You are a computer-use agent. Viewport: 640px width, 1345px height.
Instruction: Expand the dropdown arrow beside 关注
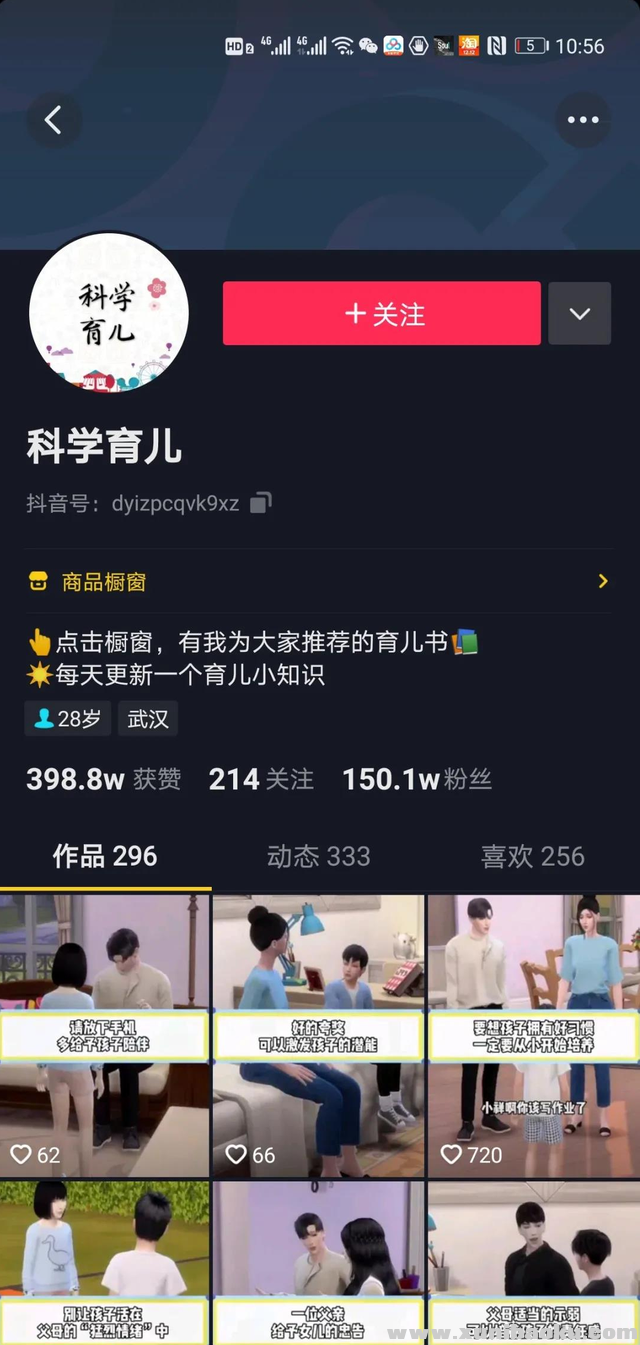coord(580,314)
